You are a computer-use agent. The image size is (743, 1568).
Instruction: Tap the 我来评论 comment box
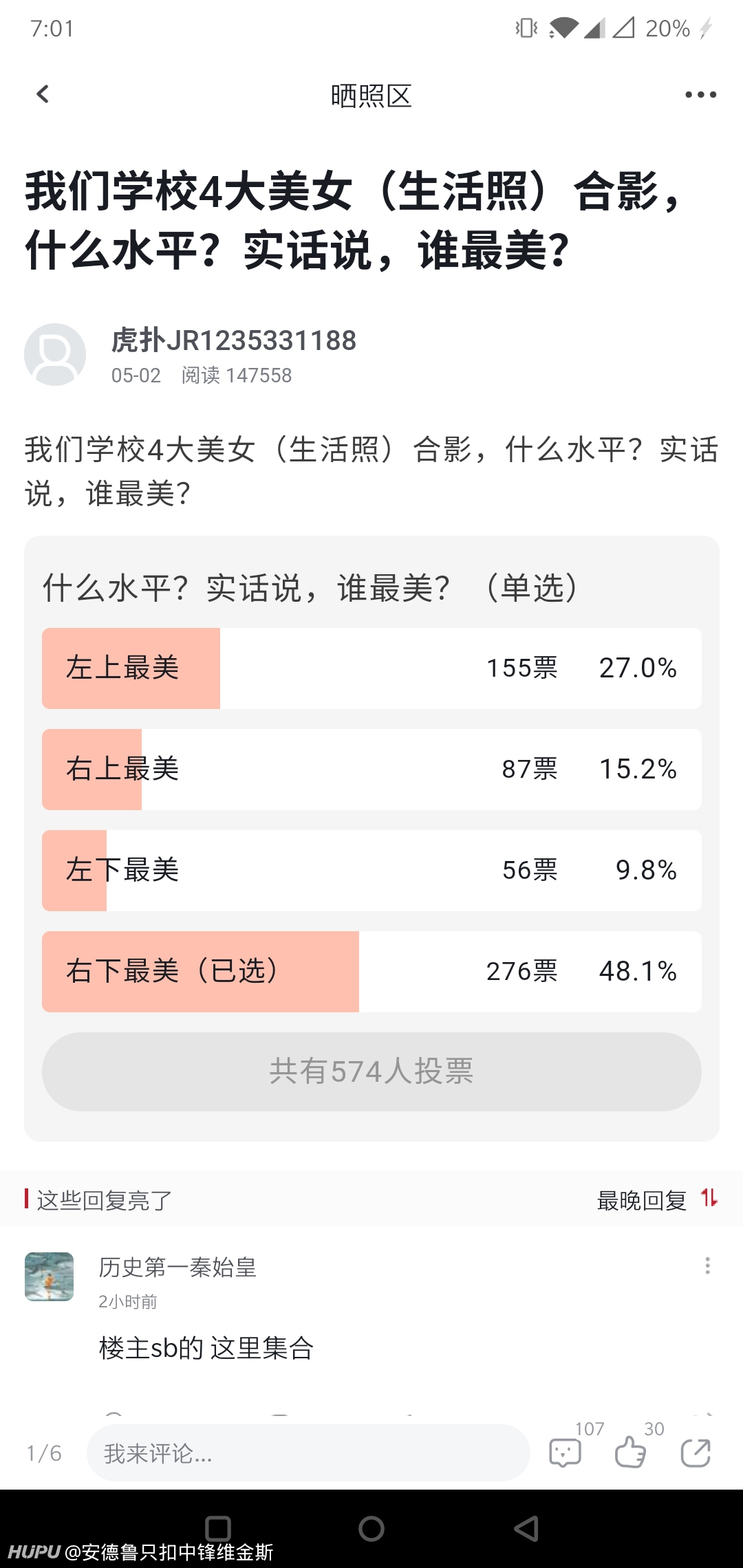[x=308, y=1452]
